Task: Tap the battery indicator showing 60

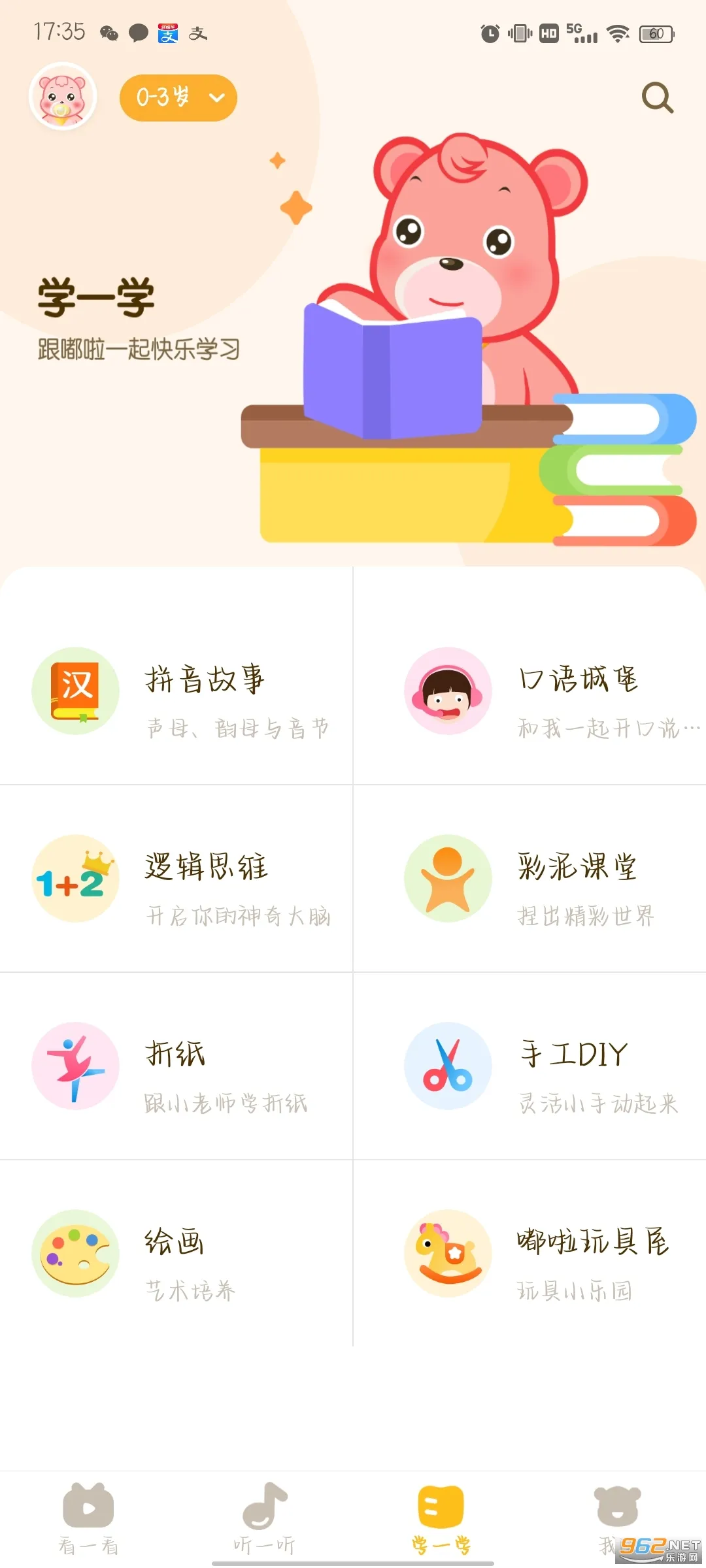Action: [x=657, y=34]
